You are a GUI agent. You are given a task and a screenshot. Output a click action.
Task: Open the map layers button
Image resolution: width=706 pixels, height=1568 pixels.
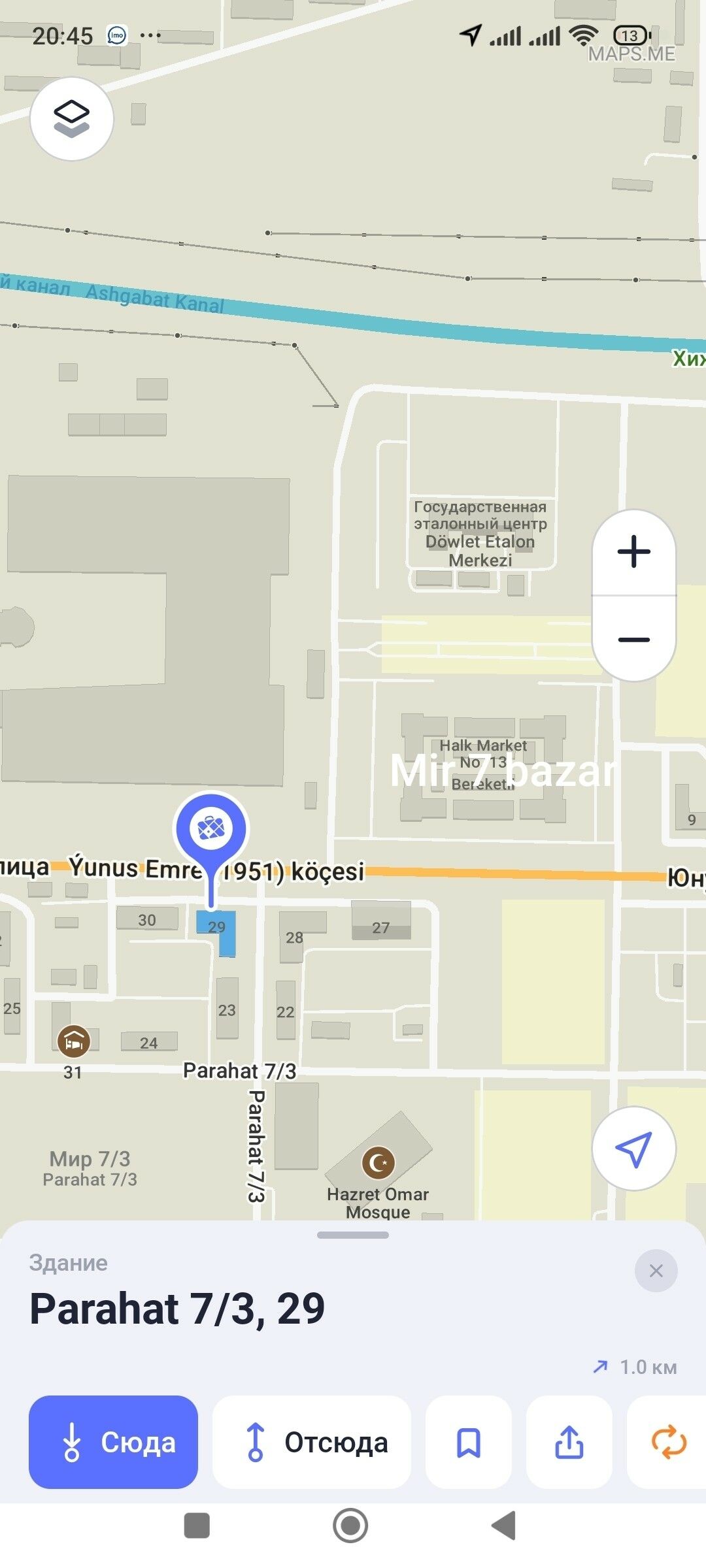[x=72, y=118]
